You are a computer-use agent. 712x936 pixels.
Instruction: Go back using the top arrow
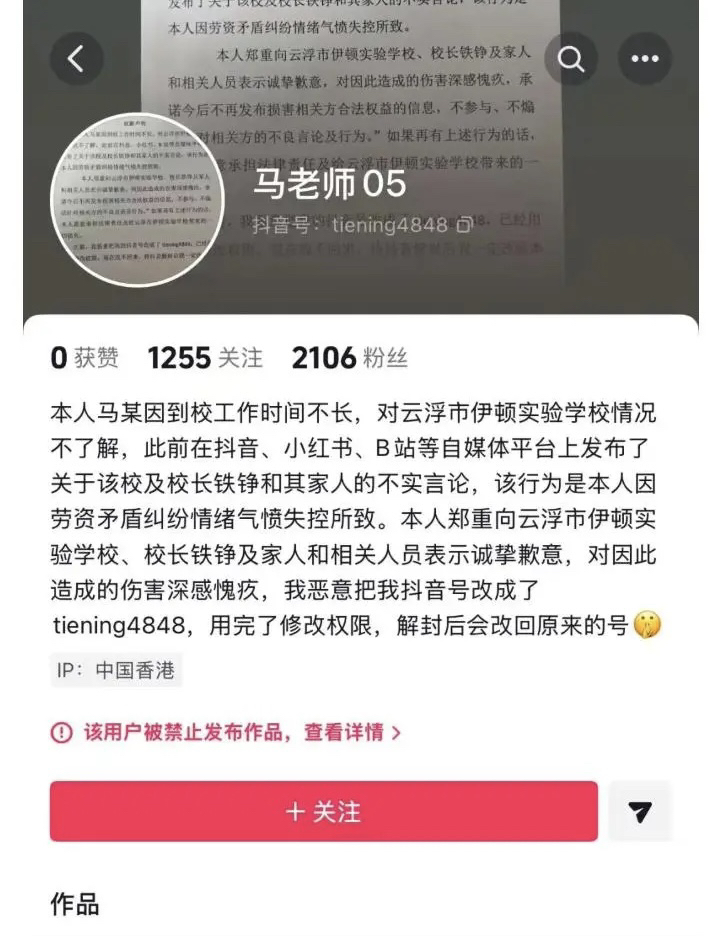[76, 59]
